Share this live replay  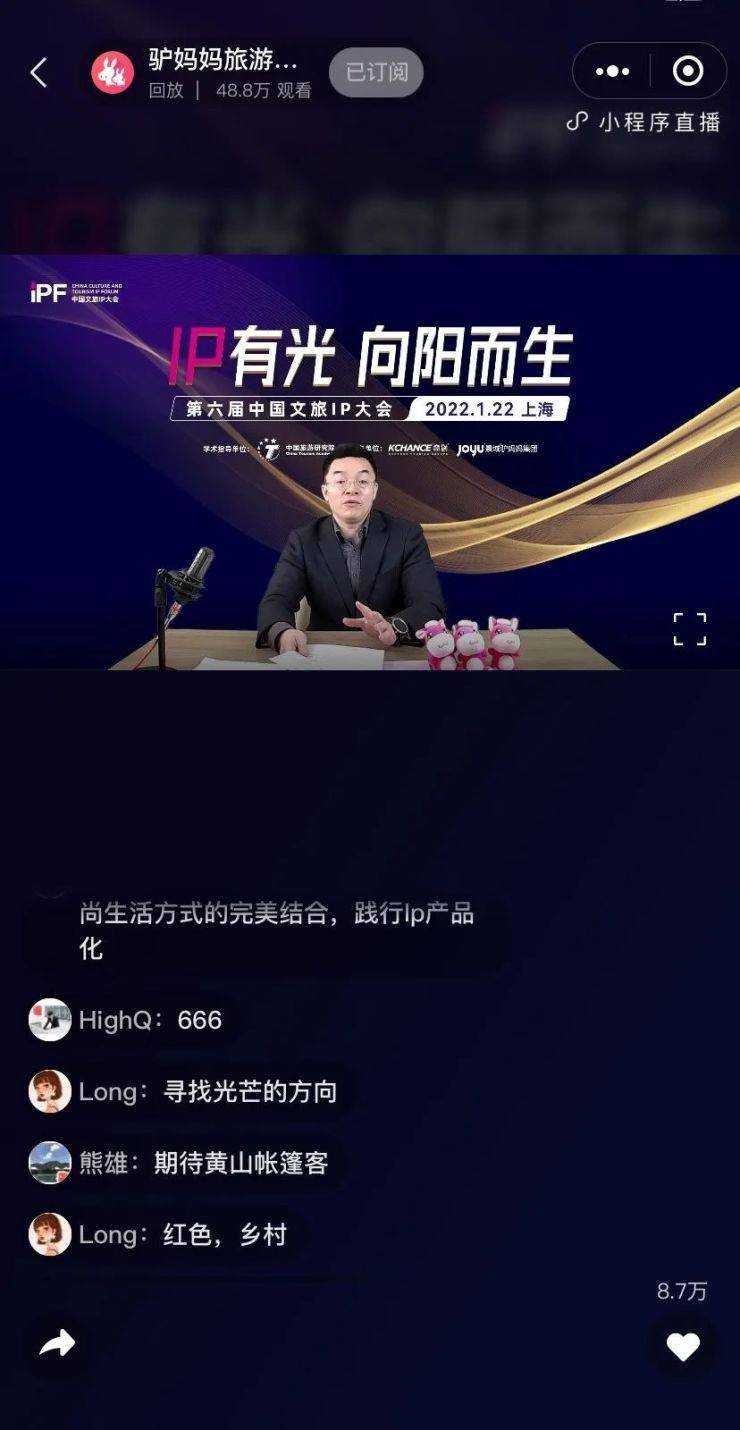click(x=57, y=1345)
